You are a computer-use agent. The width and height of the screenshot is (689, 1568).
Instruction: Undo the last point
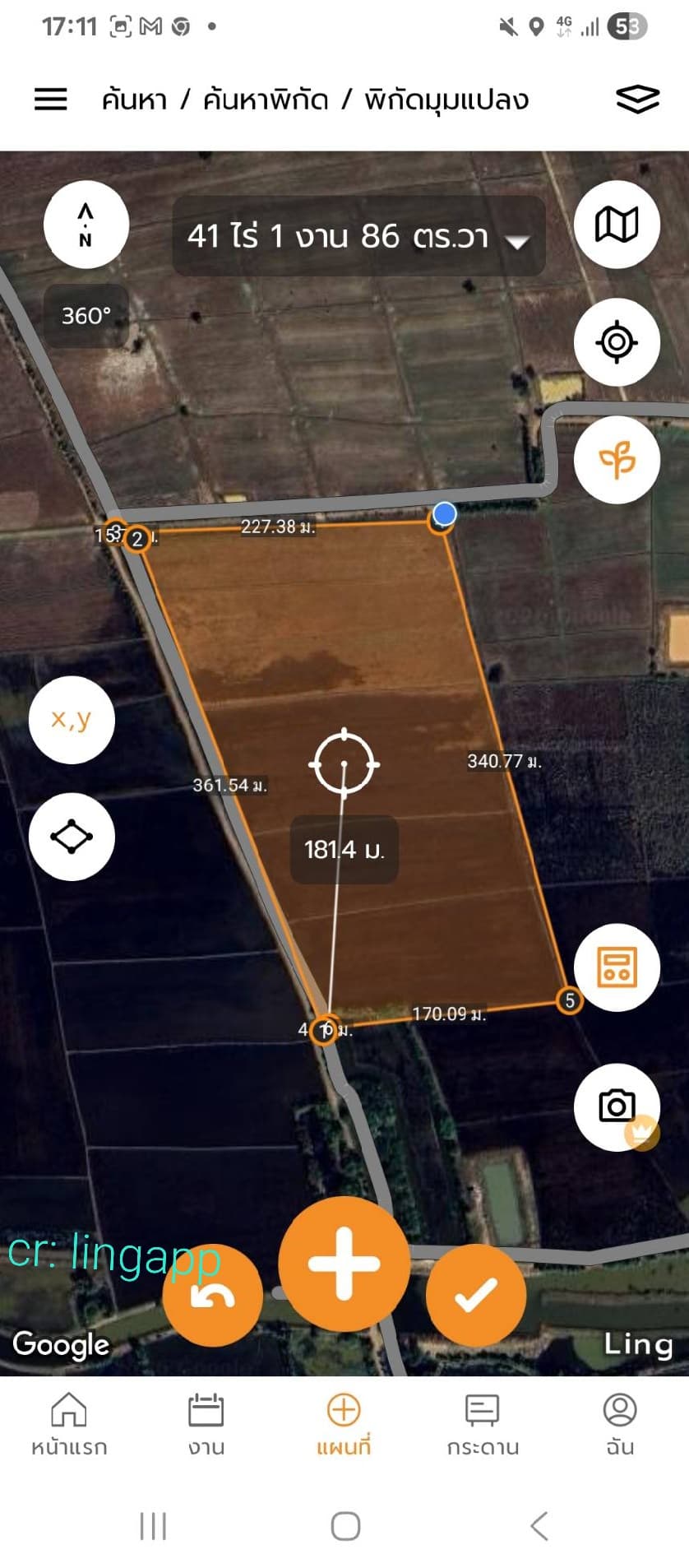[x=213, y=1295]
